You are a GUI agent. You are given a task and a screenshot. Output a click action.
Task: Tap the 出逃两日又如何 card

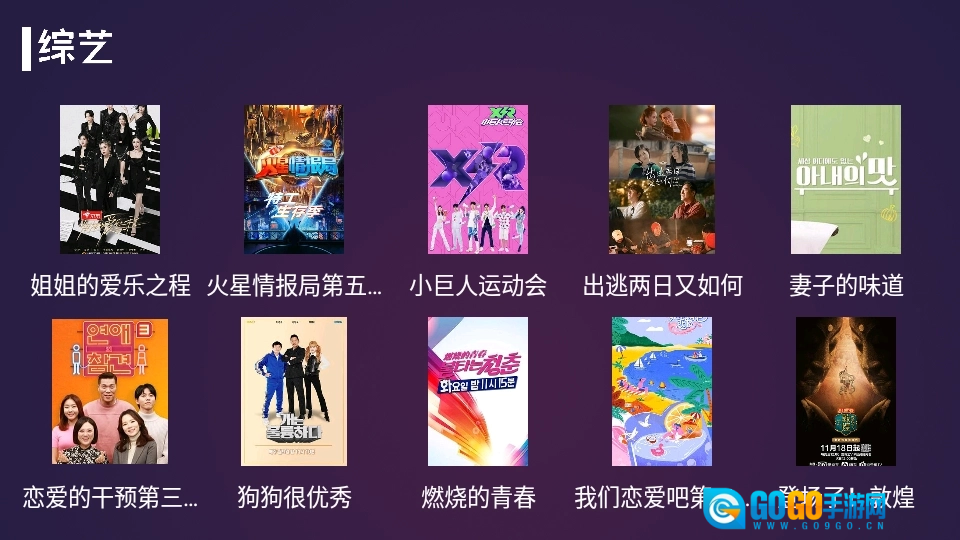pos(662,180)
